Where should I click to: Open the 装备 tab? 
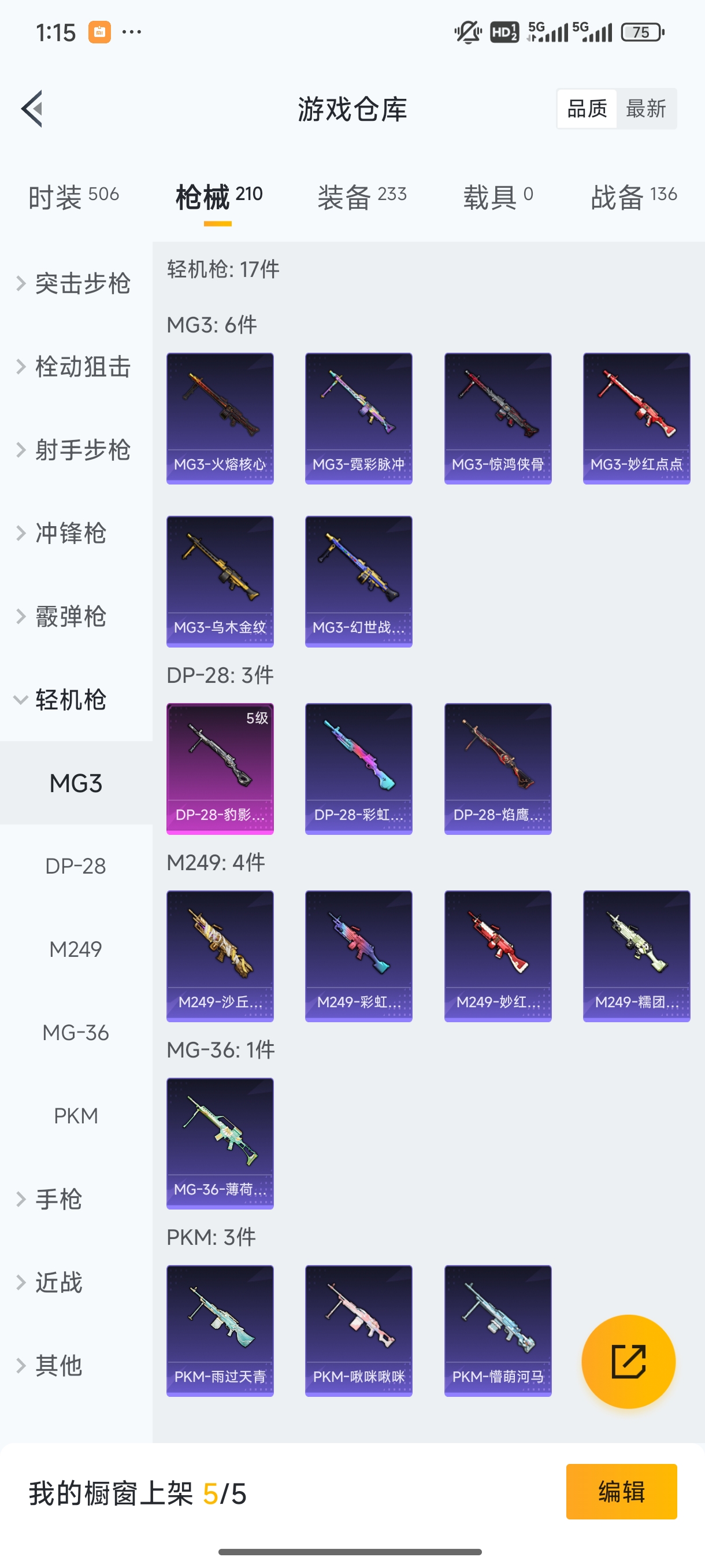361,197
